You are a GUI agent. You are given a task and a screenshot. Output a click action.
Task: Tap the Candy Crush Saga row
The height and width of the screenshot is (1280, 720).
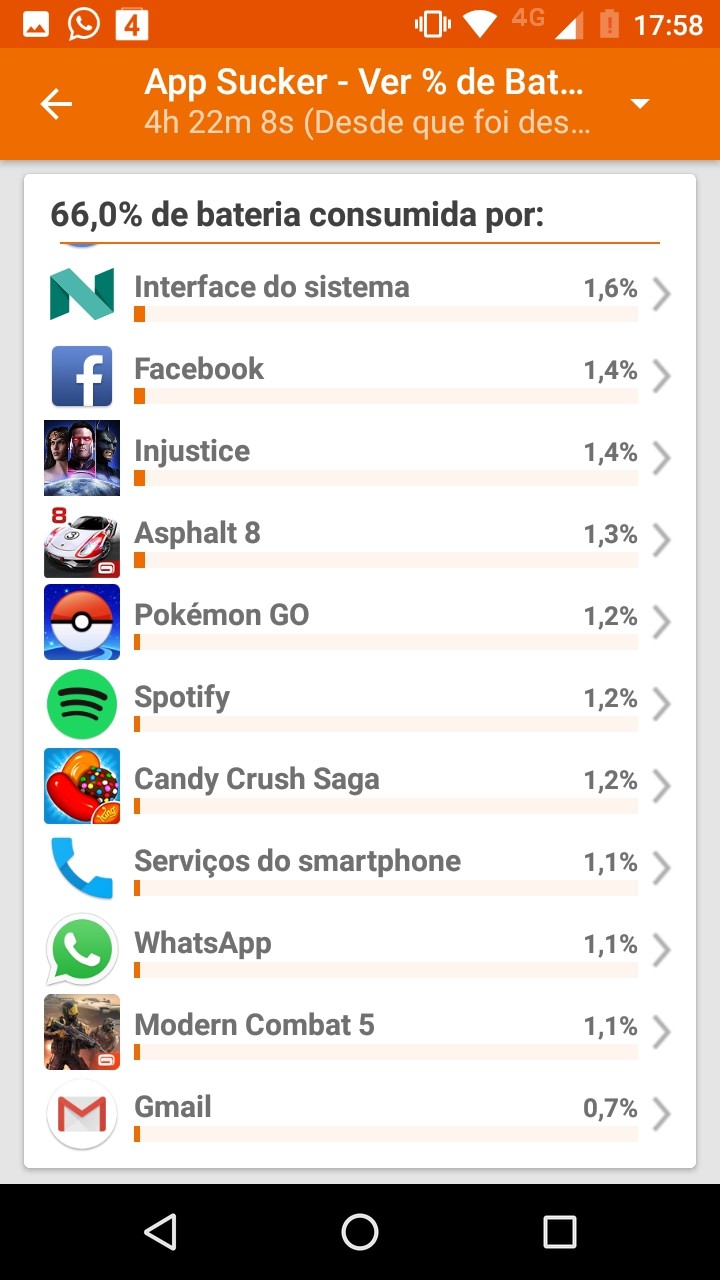[360, 786]
